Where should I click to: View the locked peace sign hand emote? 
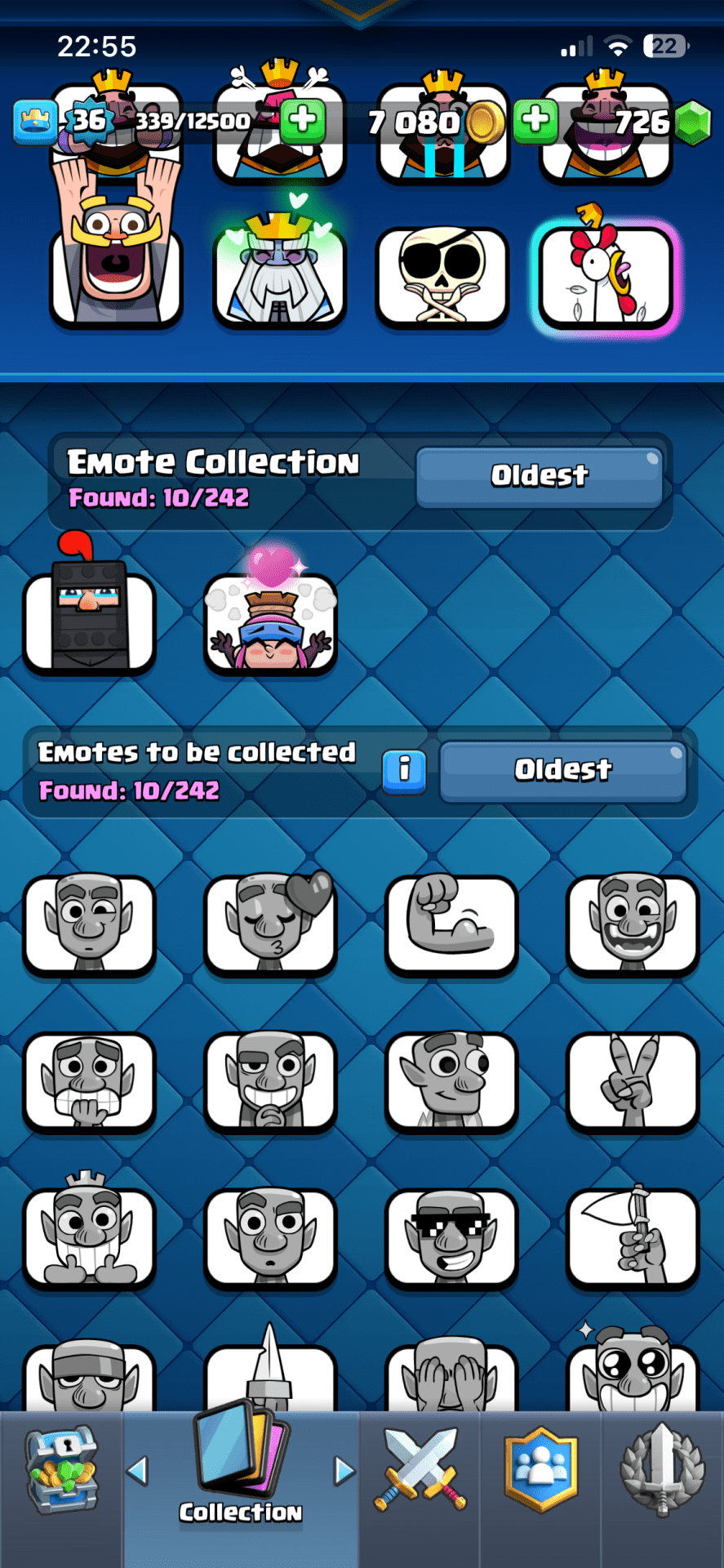[633, 1081]
